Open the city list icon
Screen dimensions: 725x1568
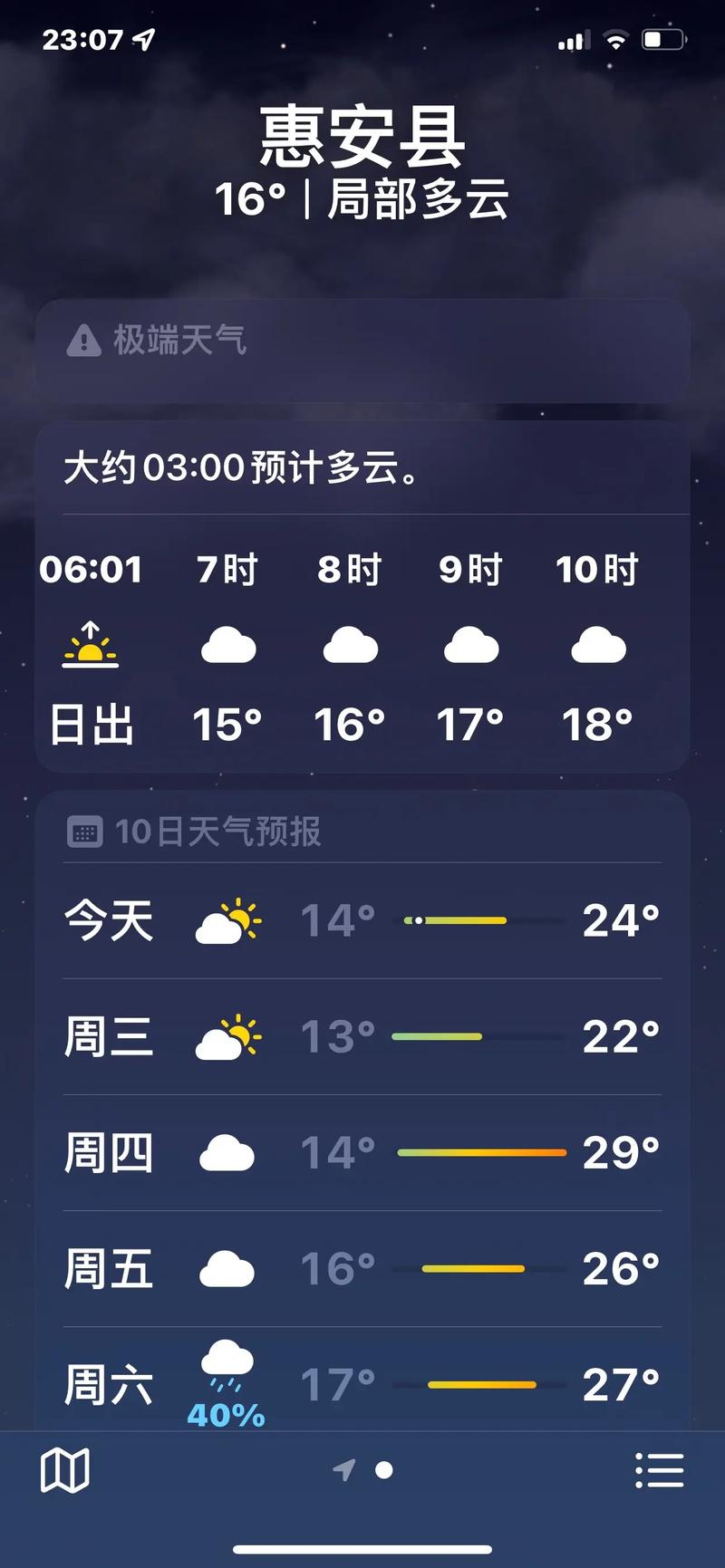click(659, 1470)
